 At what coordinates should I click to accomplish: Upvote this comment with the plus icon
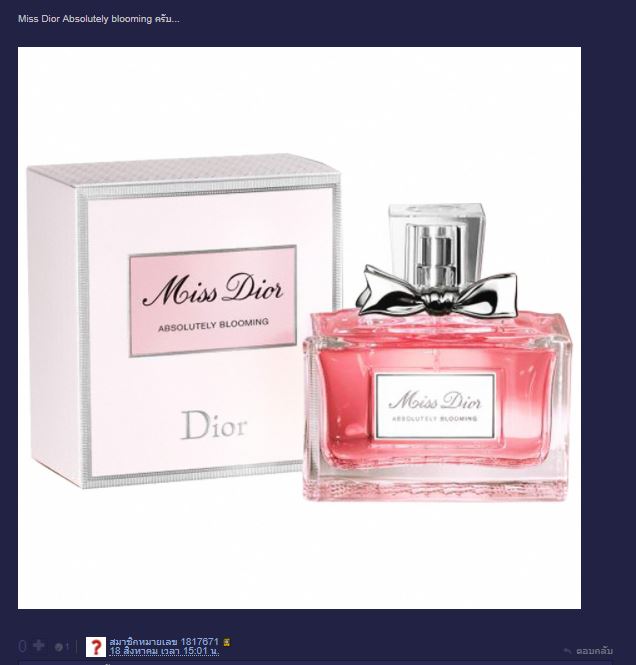pyautogui.click(x=38, y=647)
